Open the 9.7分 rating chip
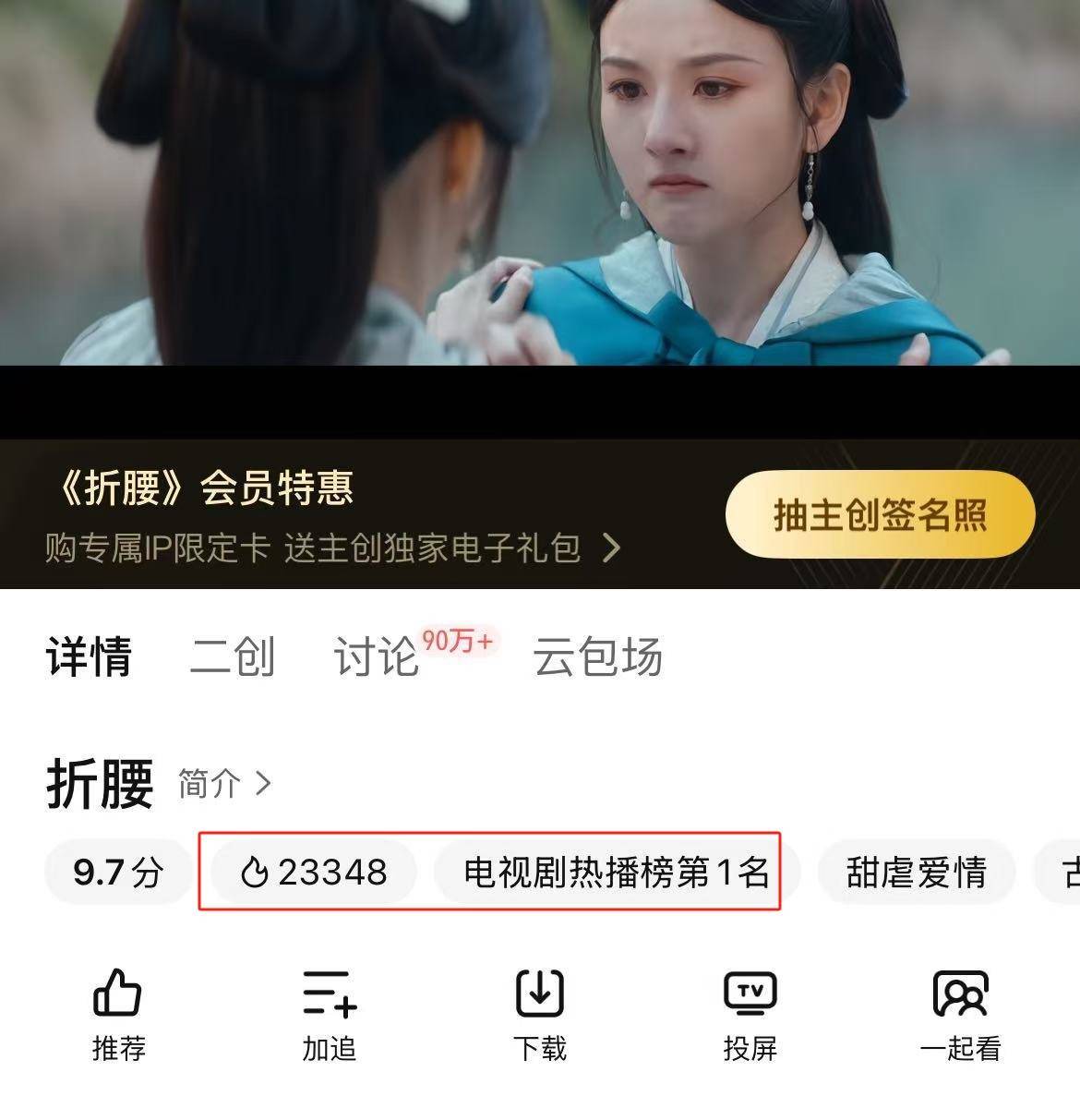 [118, 872]
